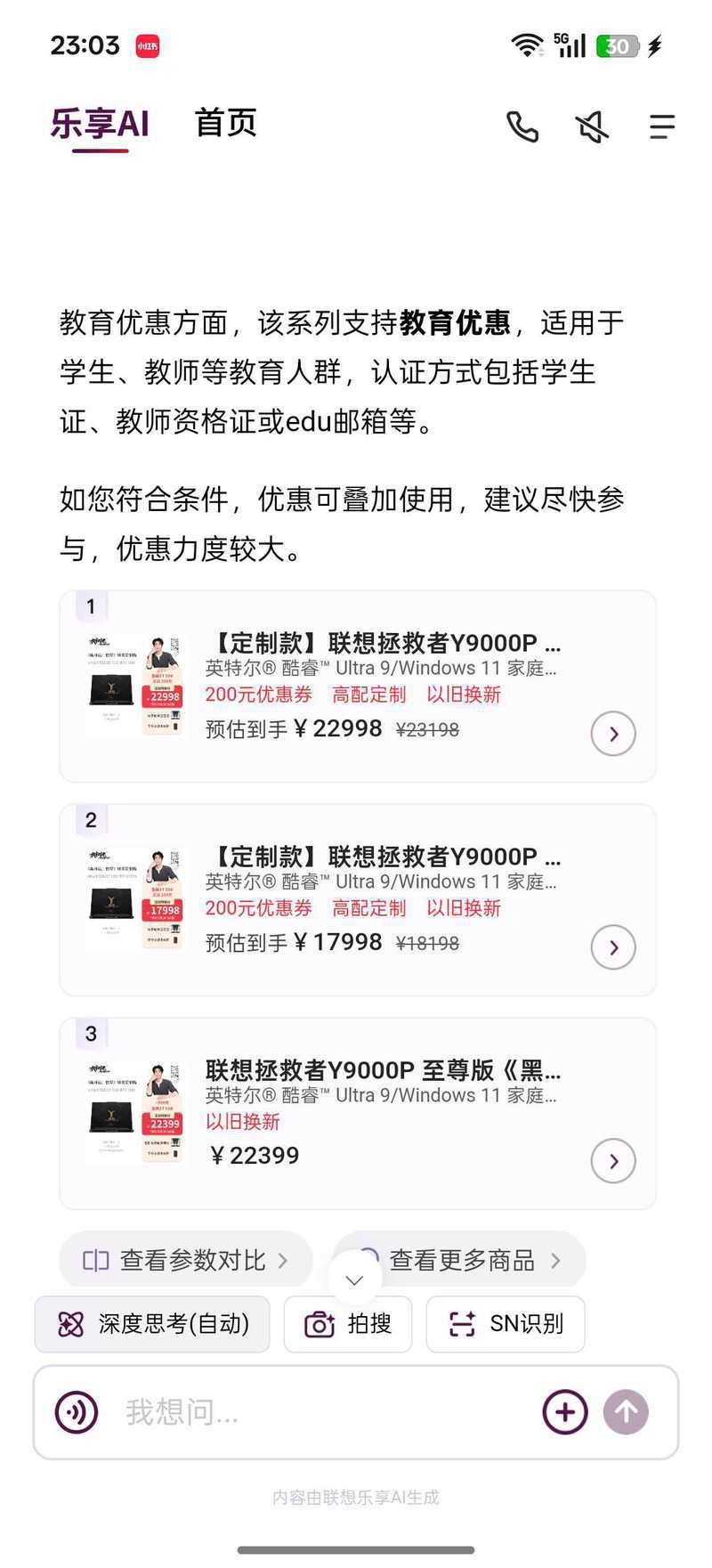
Task: Select the 乐享AI tab
Action: 100,124
